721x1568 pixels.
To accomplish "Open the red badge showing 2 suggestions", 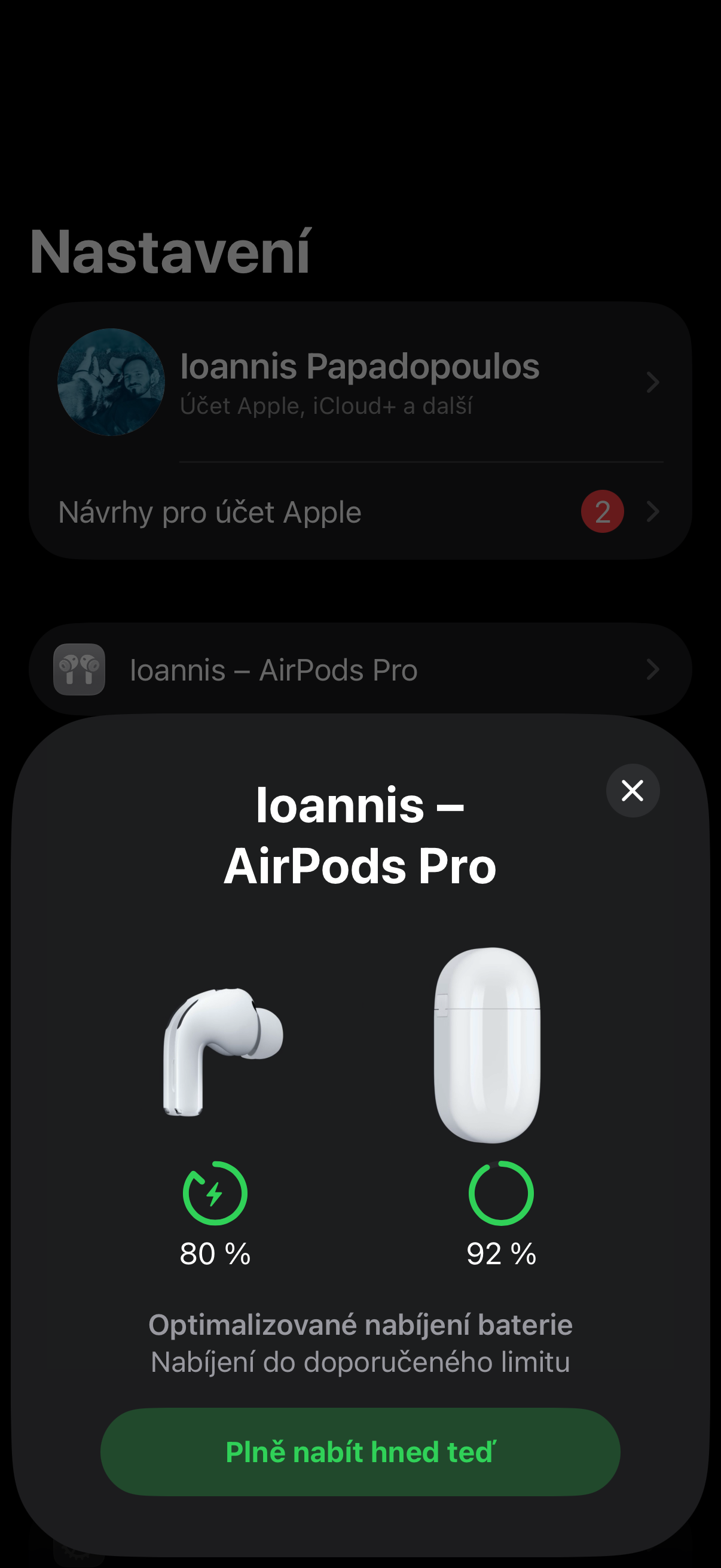I will 602,511.
